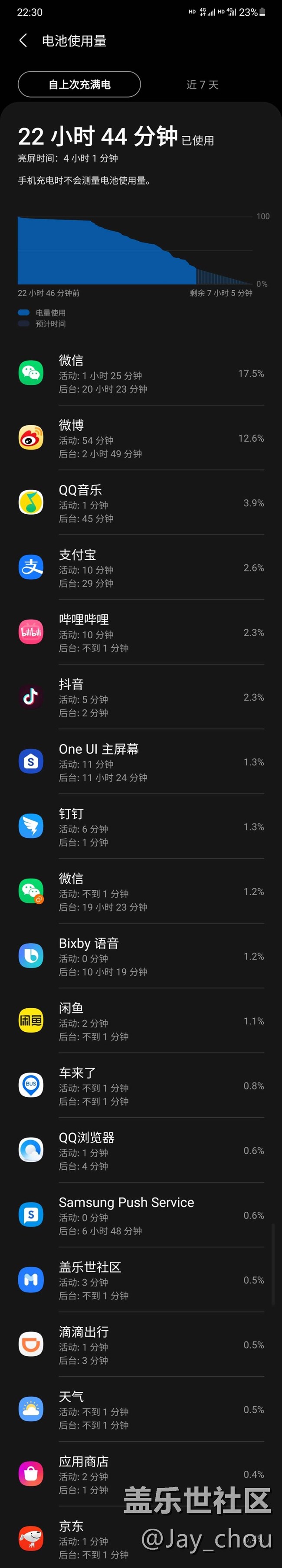The width and height of the screenshot is (282, 1568).
Task: View 闲鱼 battery usage
Action: [141, 1021]
